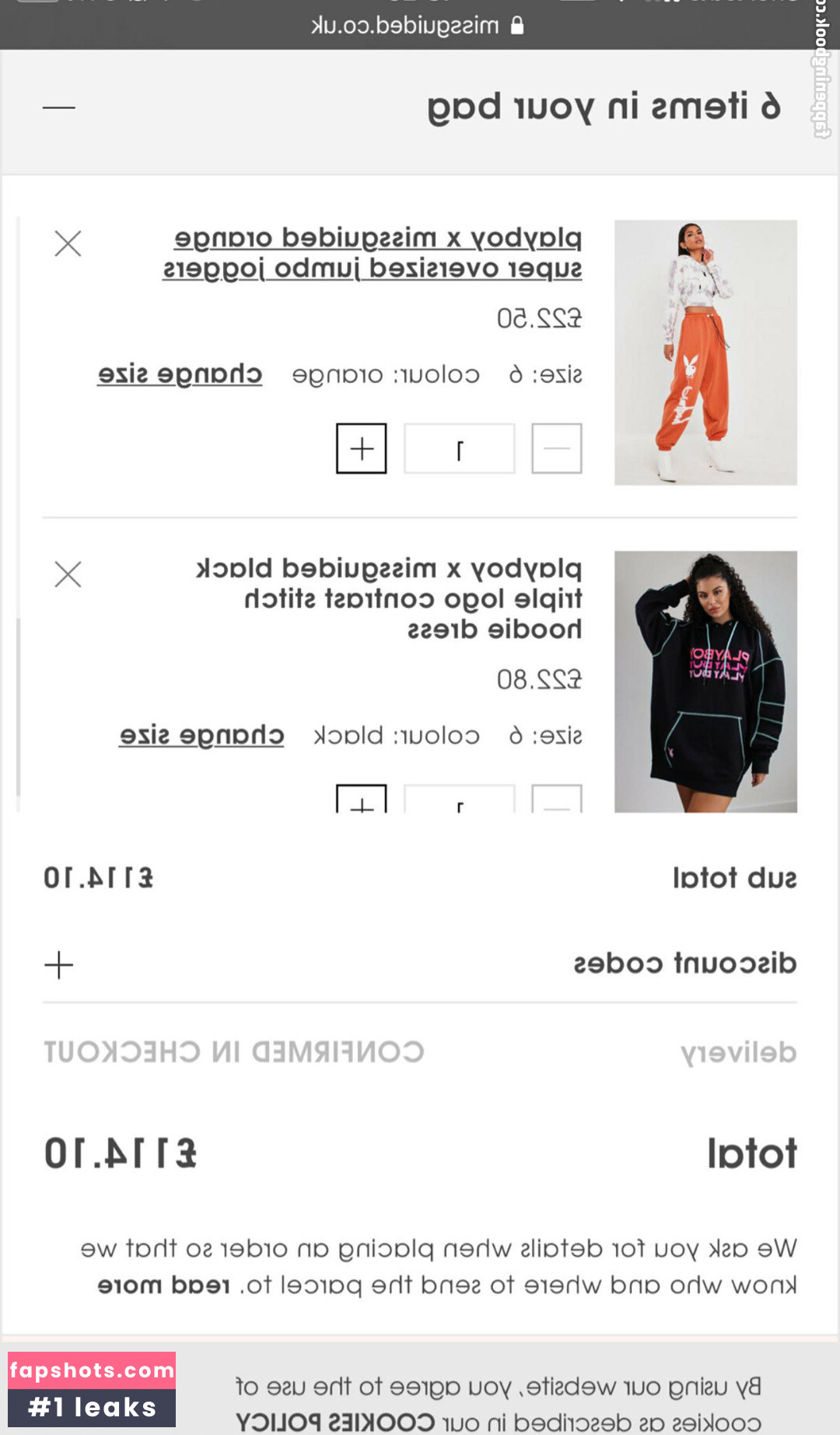Decrease quantity of the orange joggers
Screen dimensions: 840x1435
pyautogui.click(x=556, y=448)
